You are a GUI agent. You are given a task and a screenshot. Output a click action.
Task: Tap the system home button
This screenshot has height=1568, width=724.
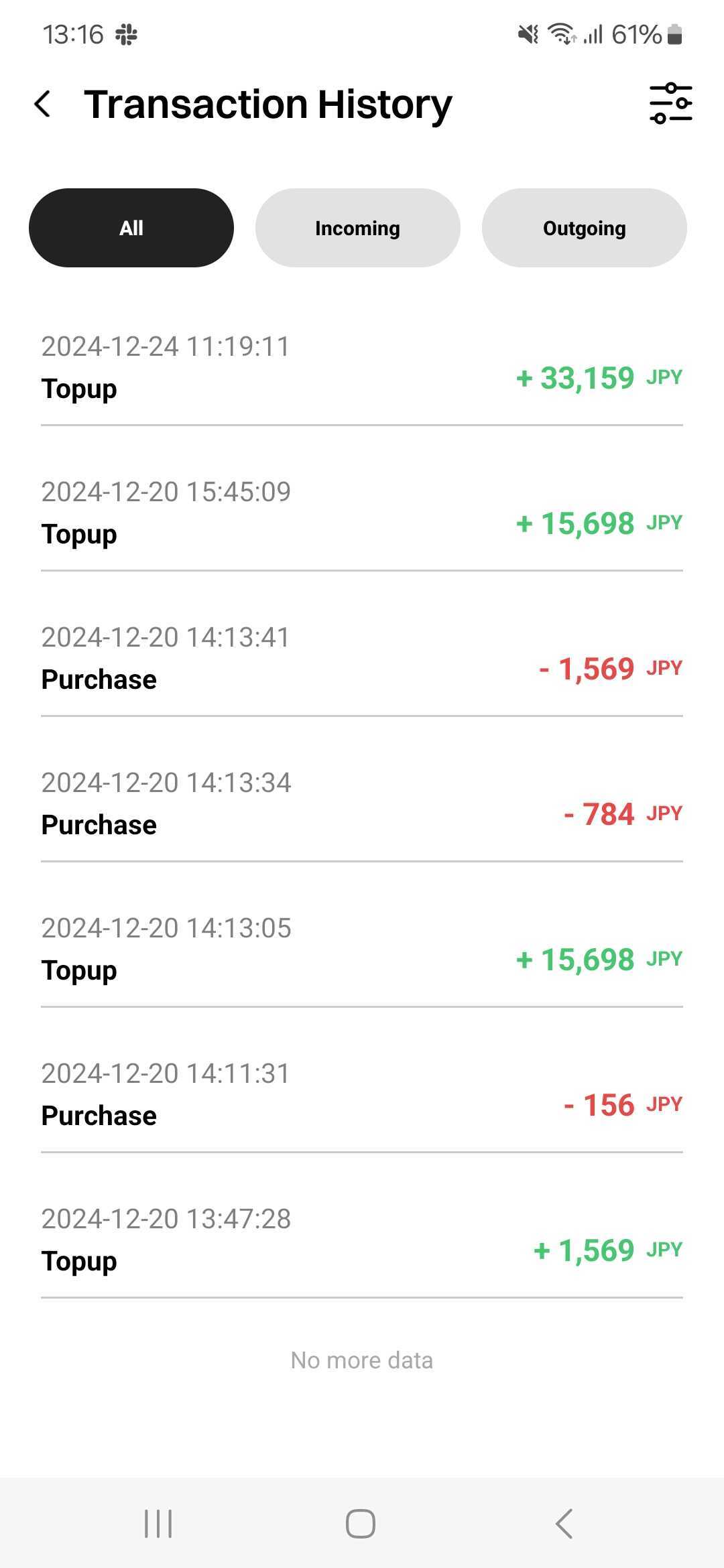[361, 1524]
